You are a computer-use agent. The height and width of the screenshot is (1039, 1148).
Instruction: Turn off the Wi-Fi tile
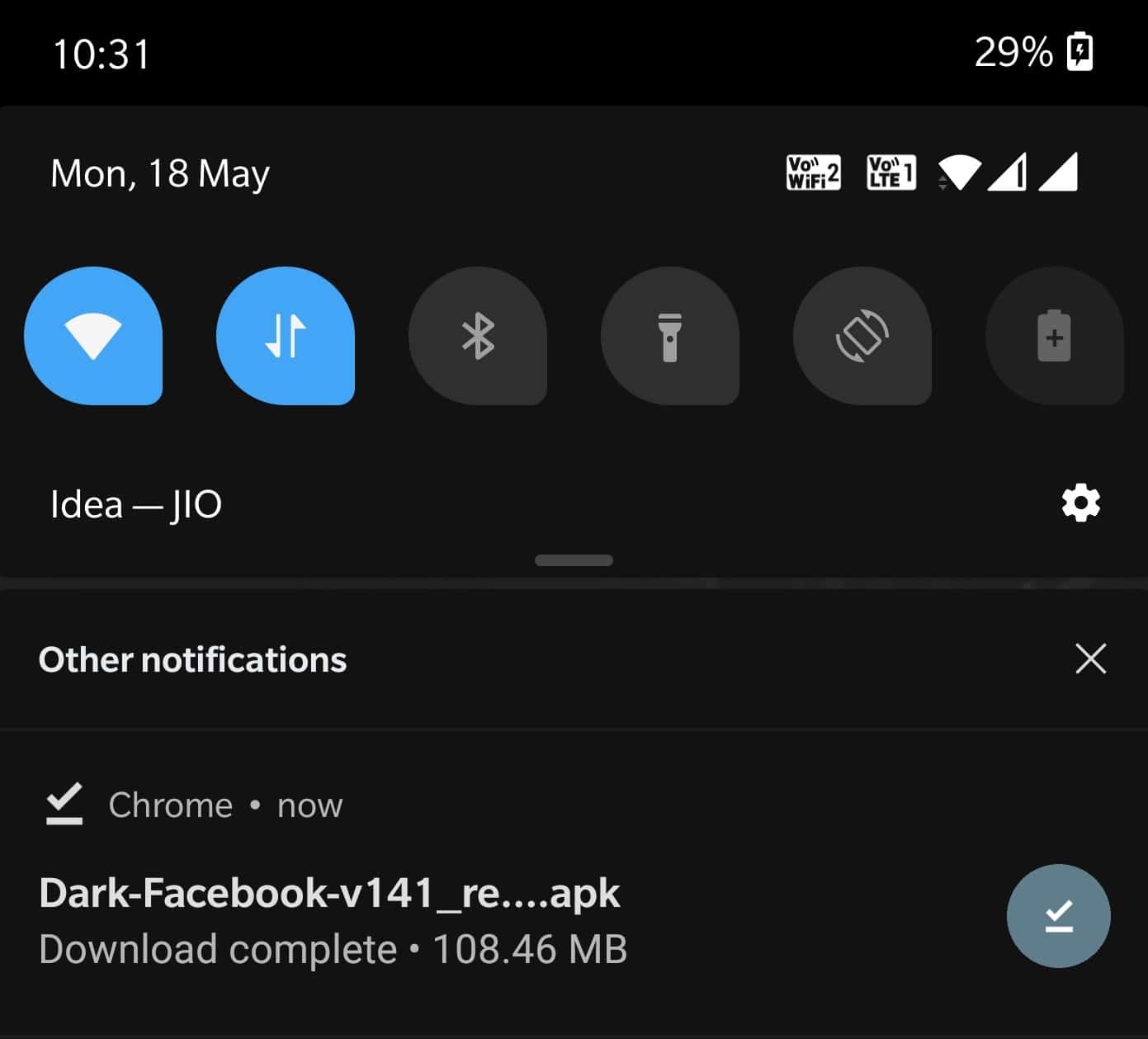point(93,336)
